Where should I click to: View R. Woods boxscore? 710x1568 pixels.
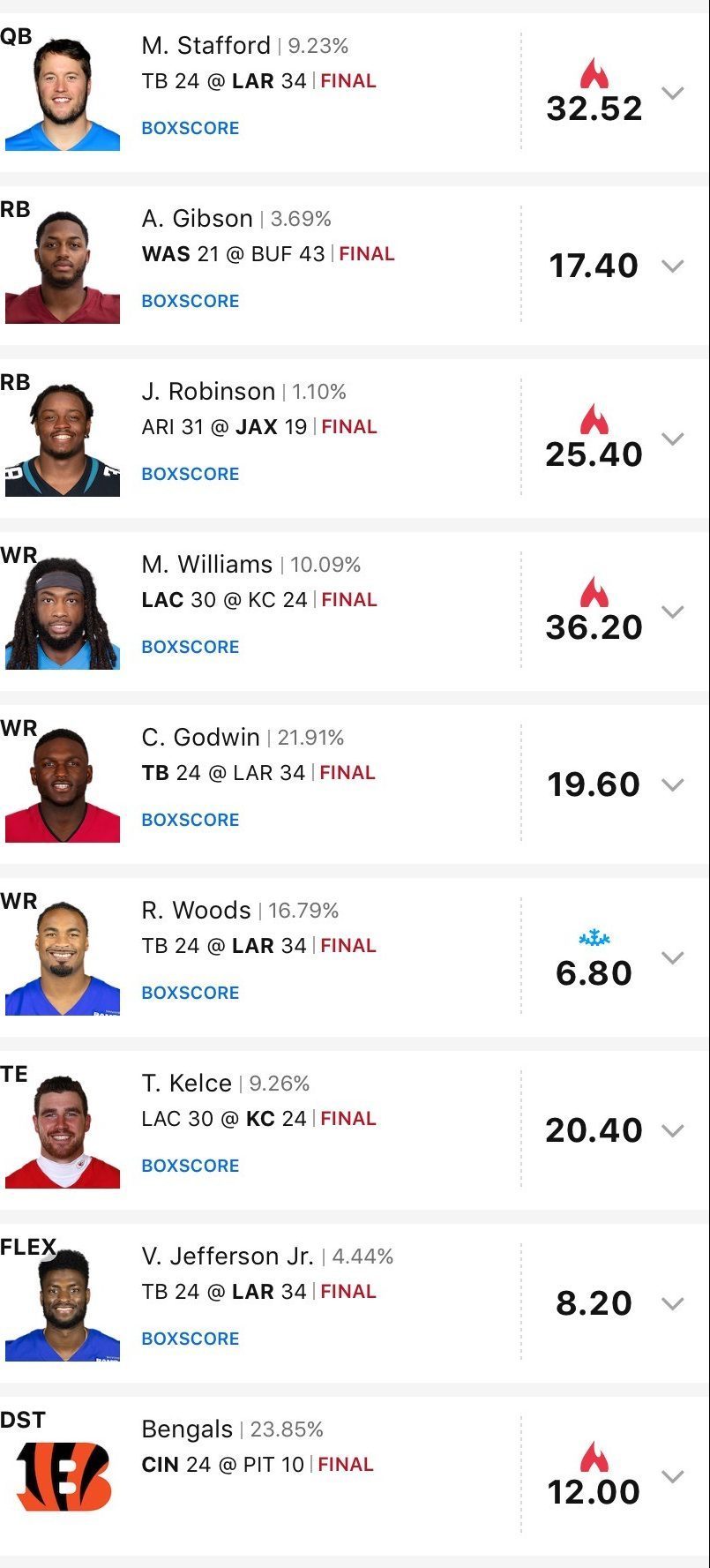[x=191, y=993]
